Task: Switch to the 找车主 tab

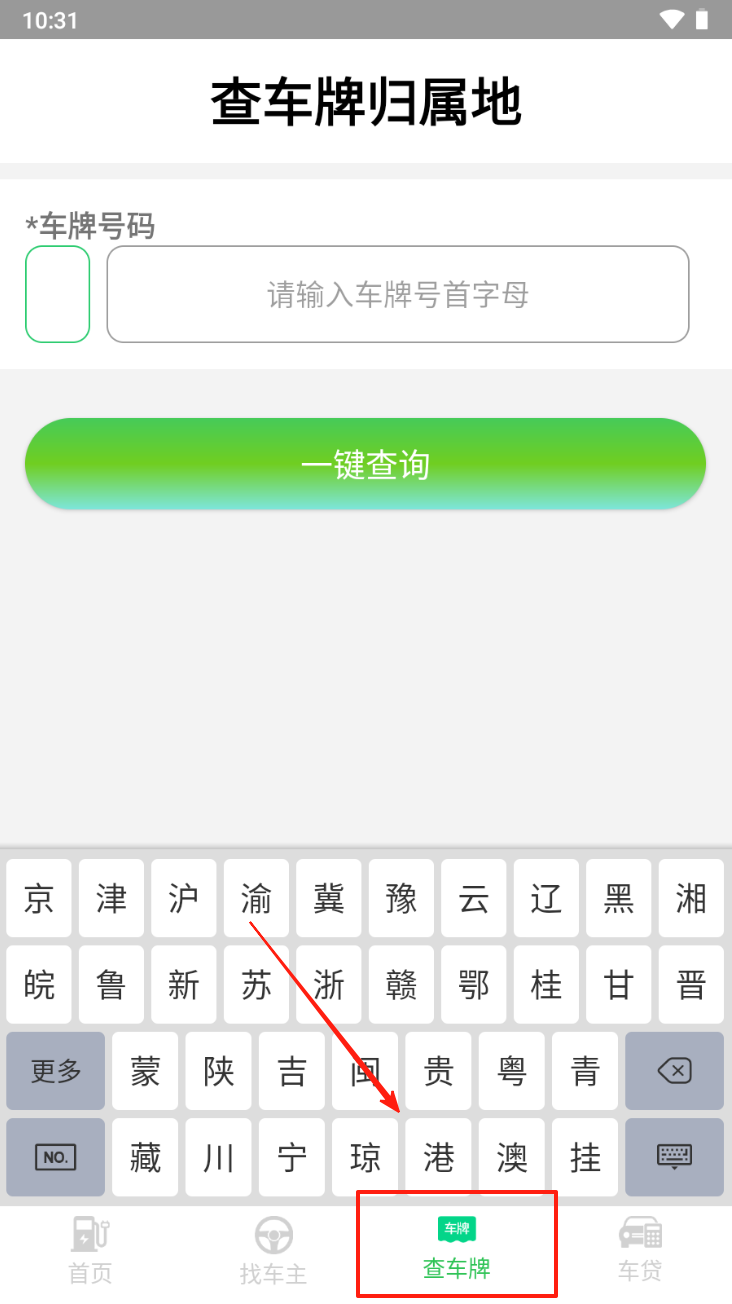Action: coord(273,1250)
